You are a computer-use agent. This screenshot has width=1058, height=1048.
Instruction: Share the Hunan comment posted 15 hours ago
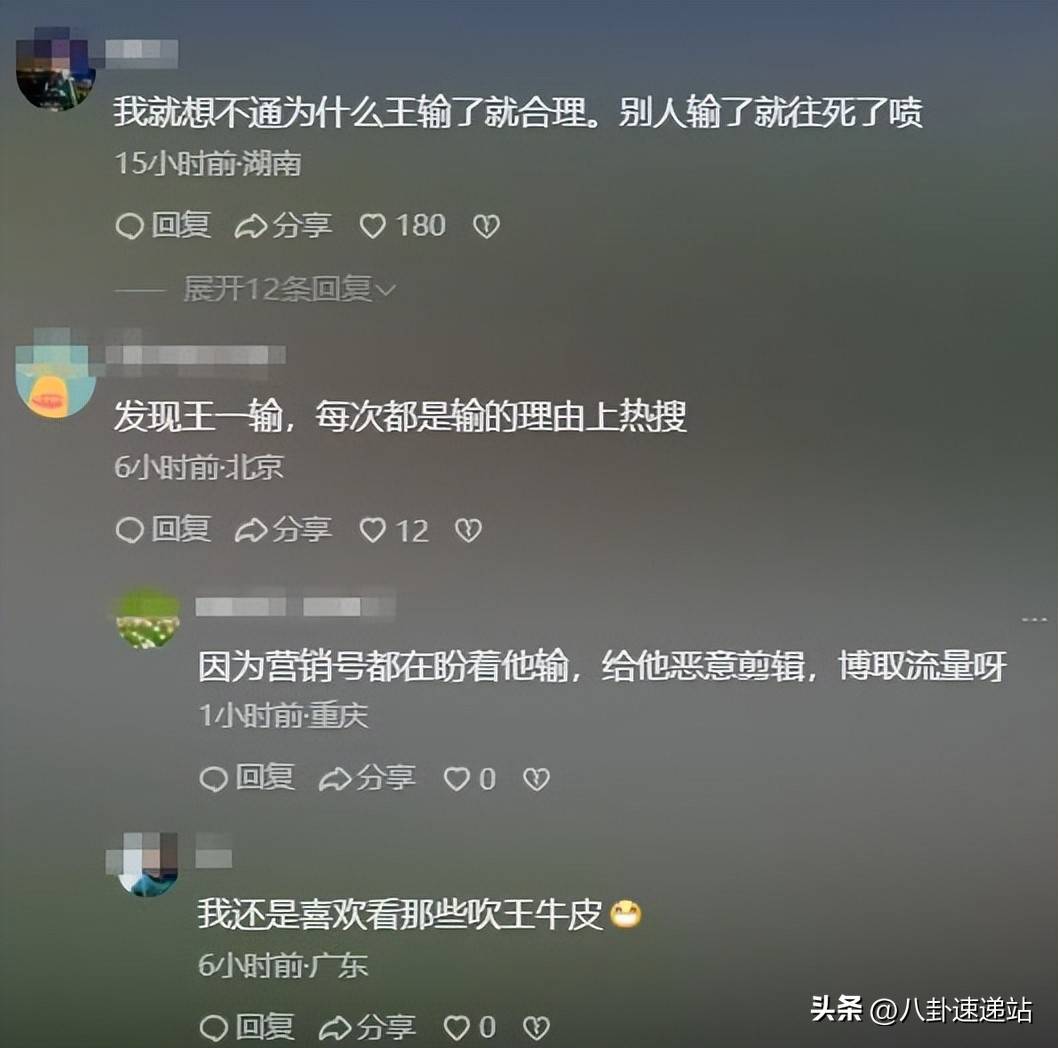click(283, 226)
